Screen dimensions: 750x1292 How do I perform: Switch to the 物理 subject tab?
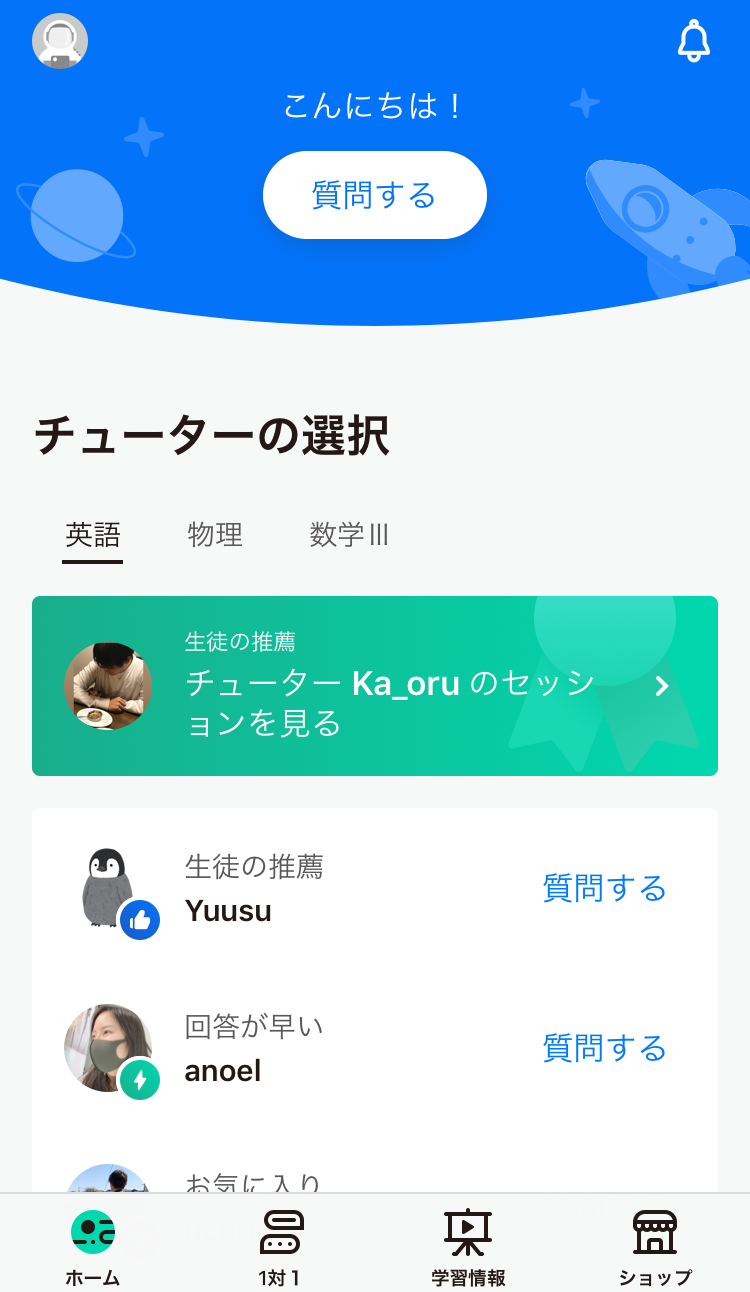click(x=215, y=535)
